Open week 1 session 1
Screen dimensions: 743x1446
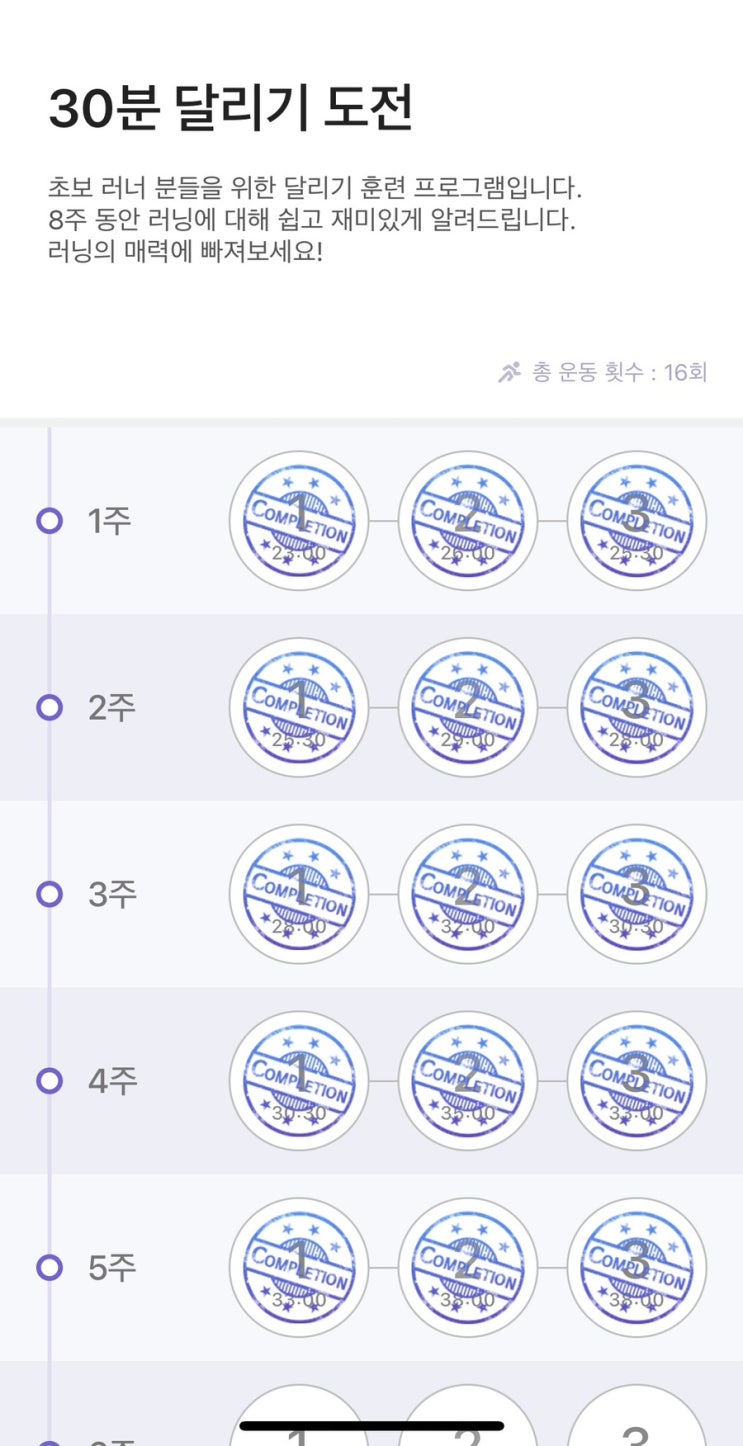point(299,521)
